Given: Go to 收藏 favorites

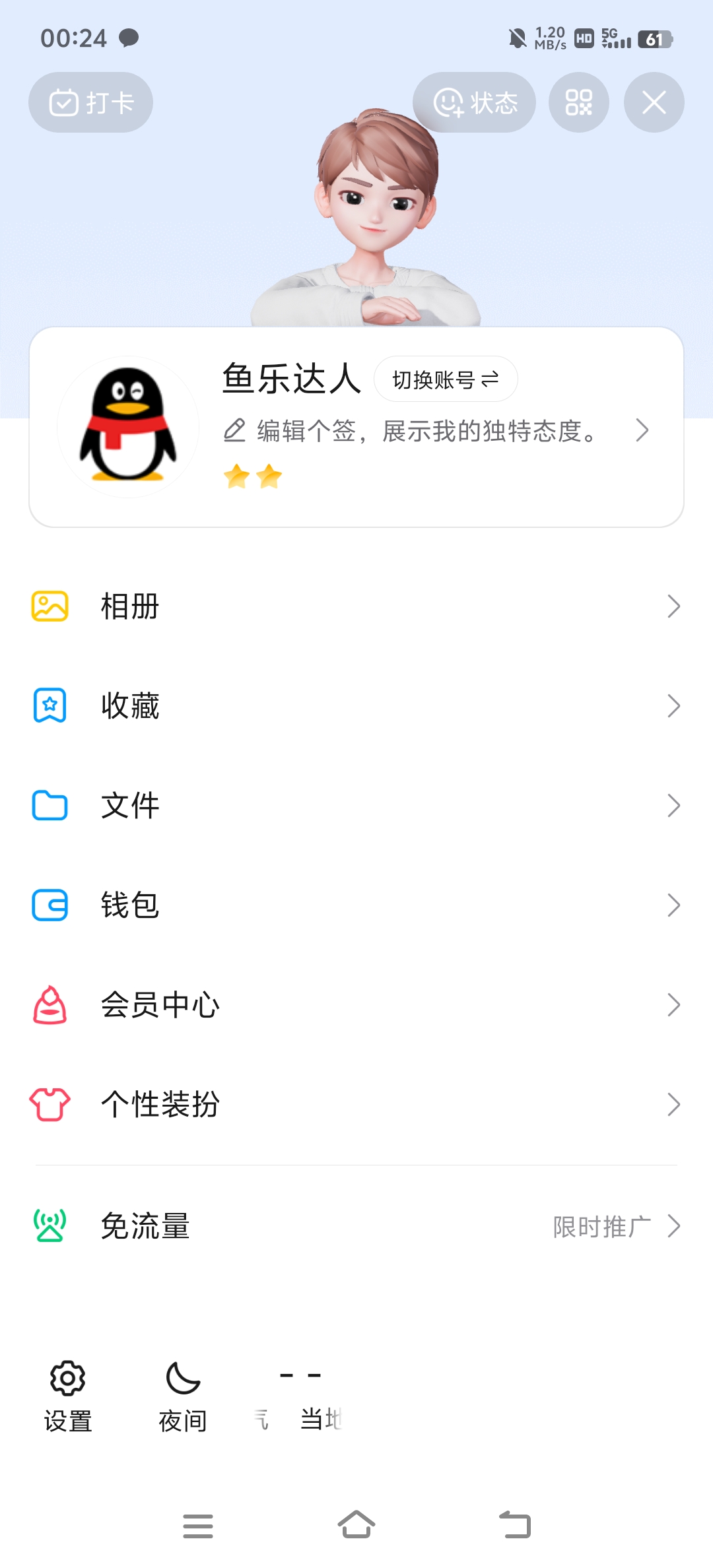Looking at the screenshot, I should (x=356, y=706).
